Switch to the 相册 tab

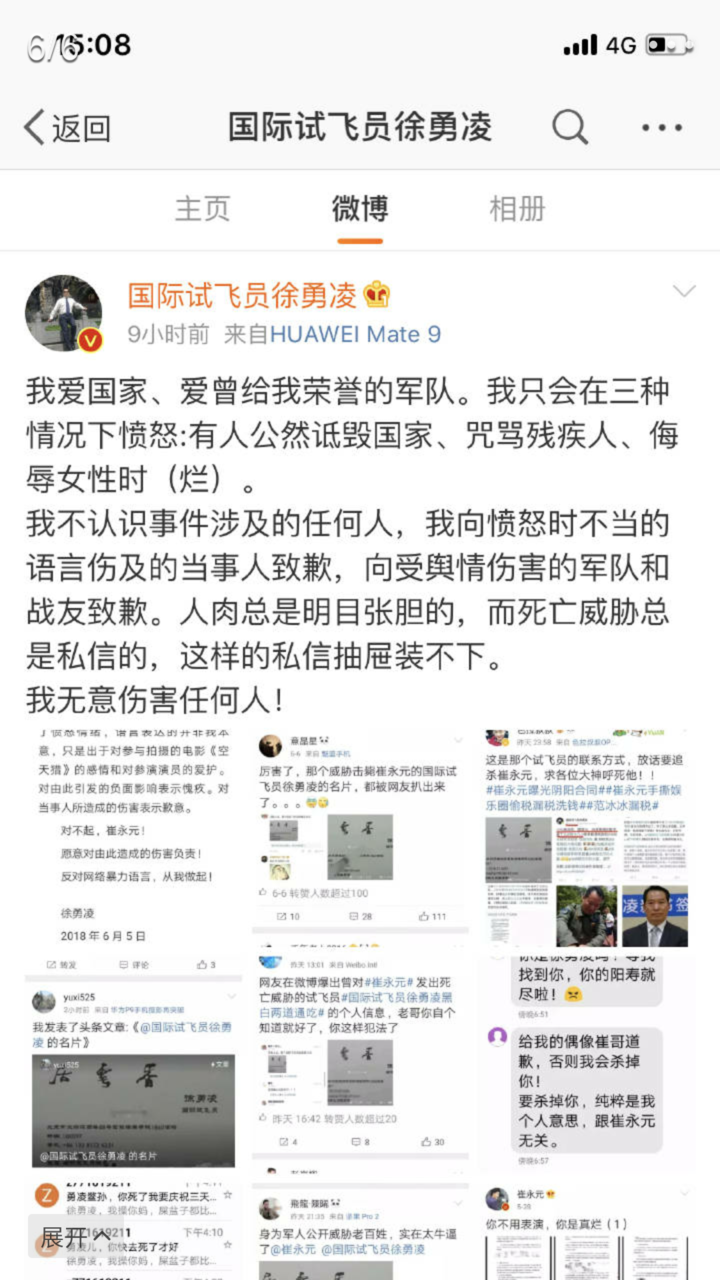click(517, 208)
